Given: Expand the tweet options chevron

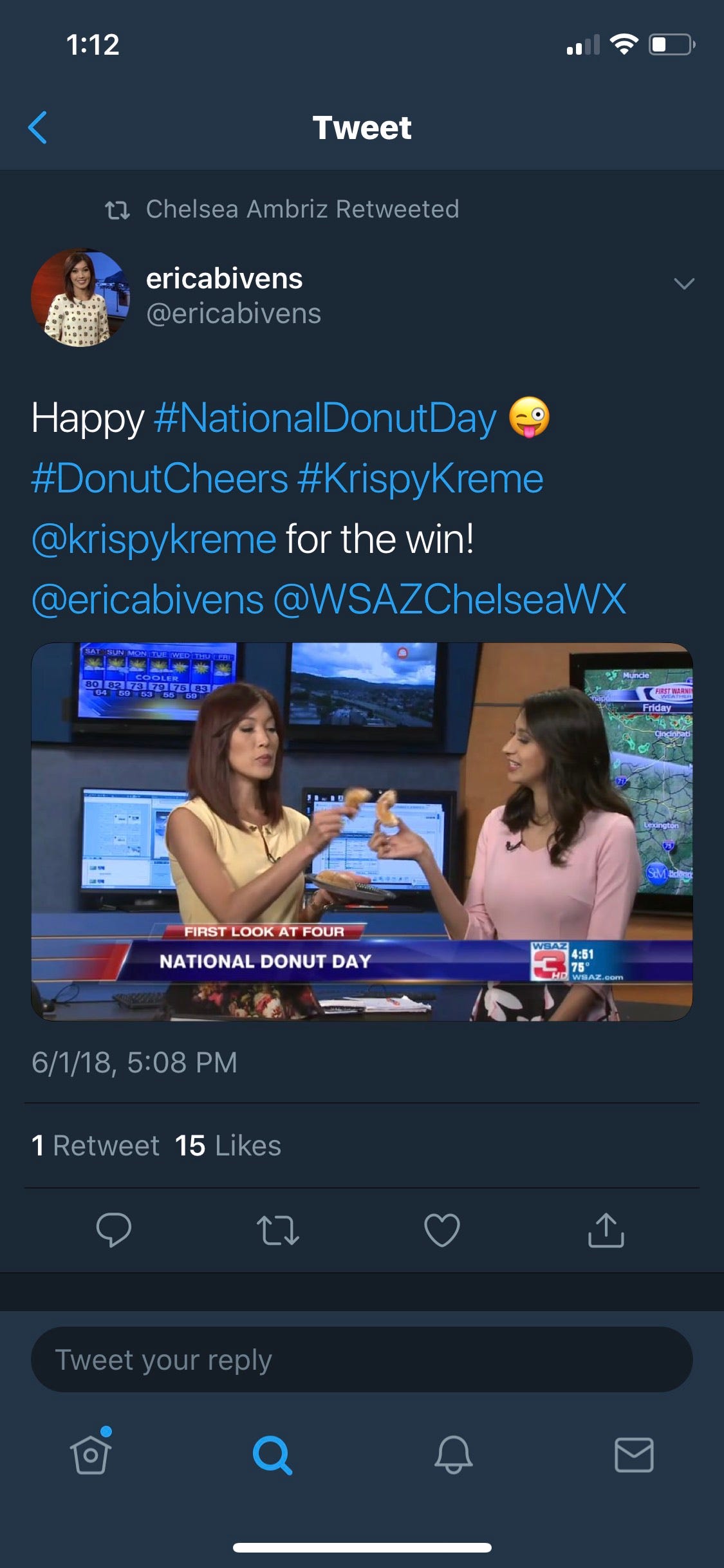Looking at the screenshot, I should coord(683,284).
